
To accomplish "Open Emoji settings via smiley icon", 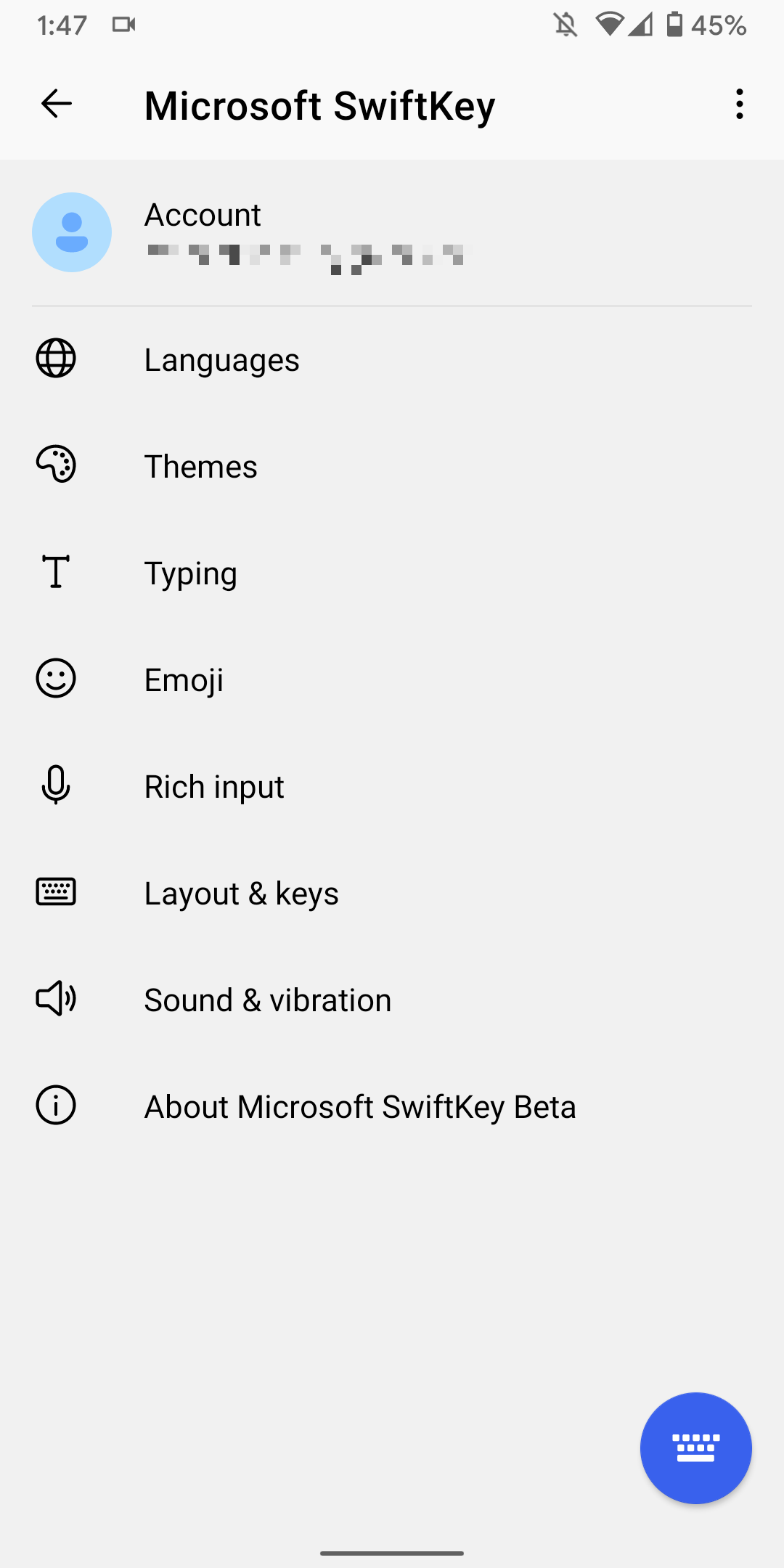I will click(55, 679).
